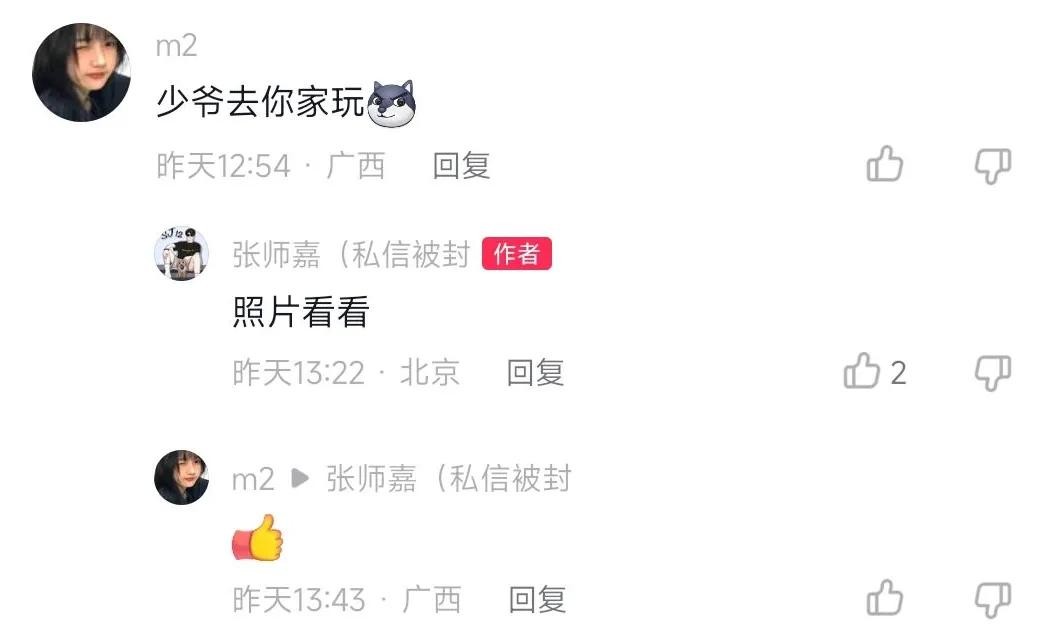Open 张师嘉's profile picture
This screenshot has height=638, width=1061.
(181, 253)
